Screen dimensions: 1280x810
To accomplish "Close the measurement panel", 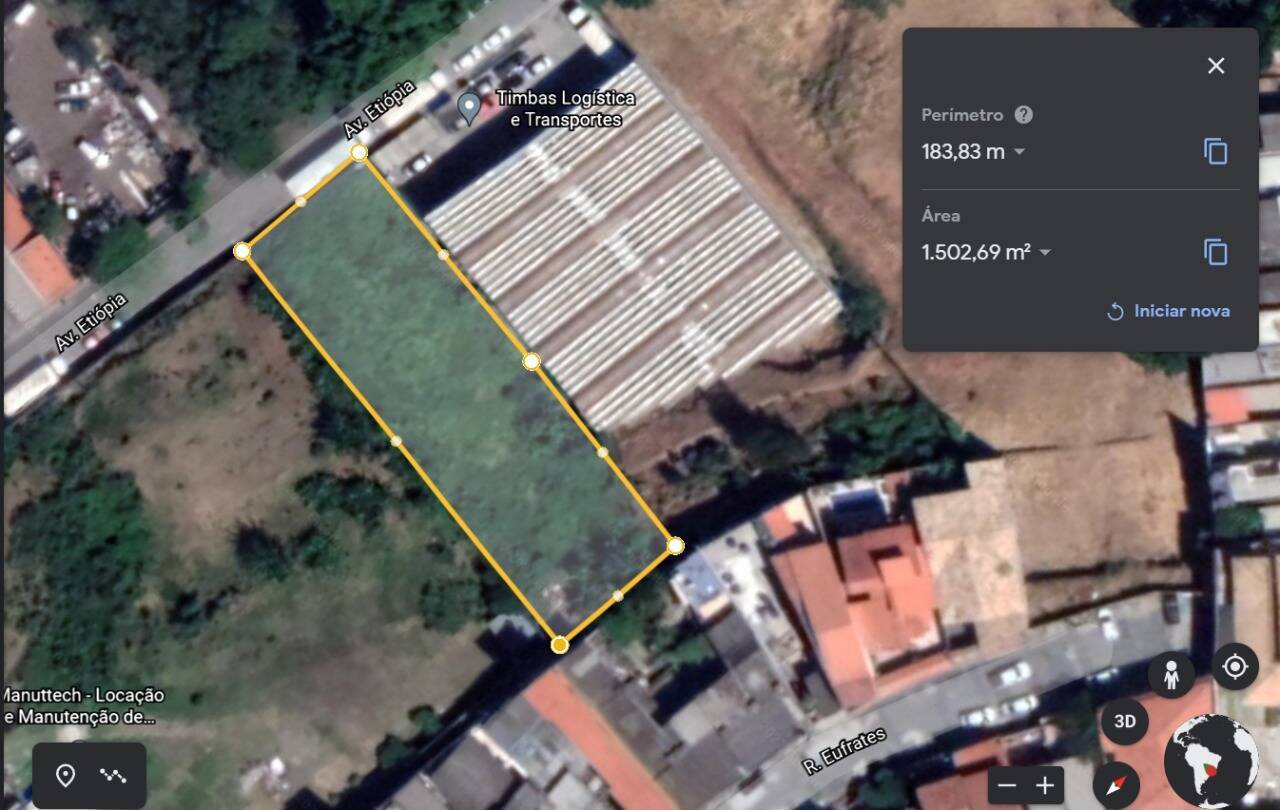I will pyautogui.click(x=1215, y=66).
